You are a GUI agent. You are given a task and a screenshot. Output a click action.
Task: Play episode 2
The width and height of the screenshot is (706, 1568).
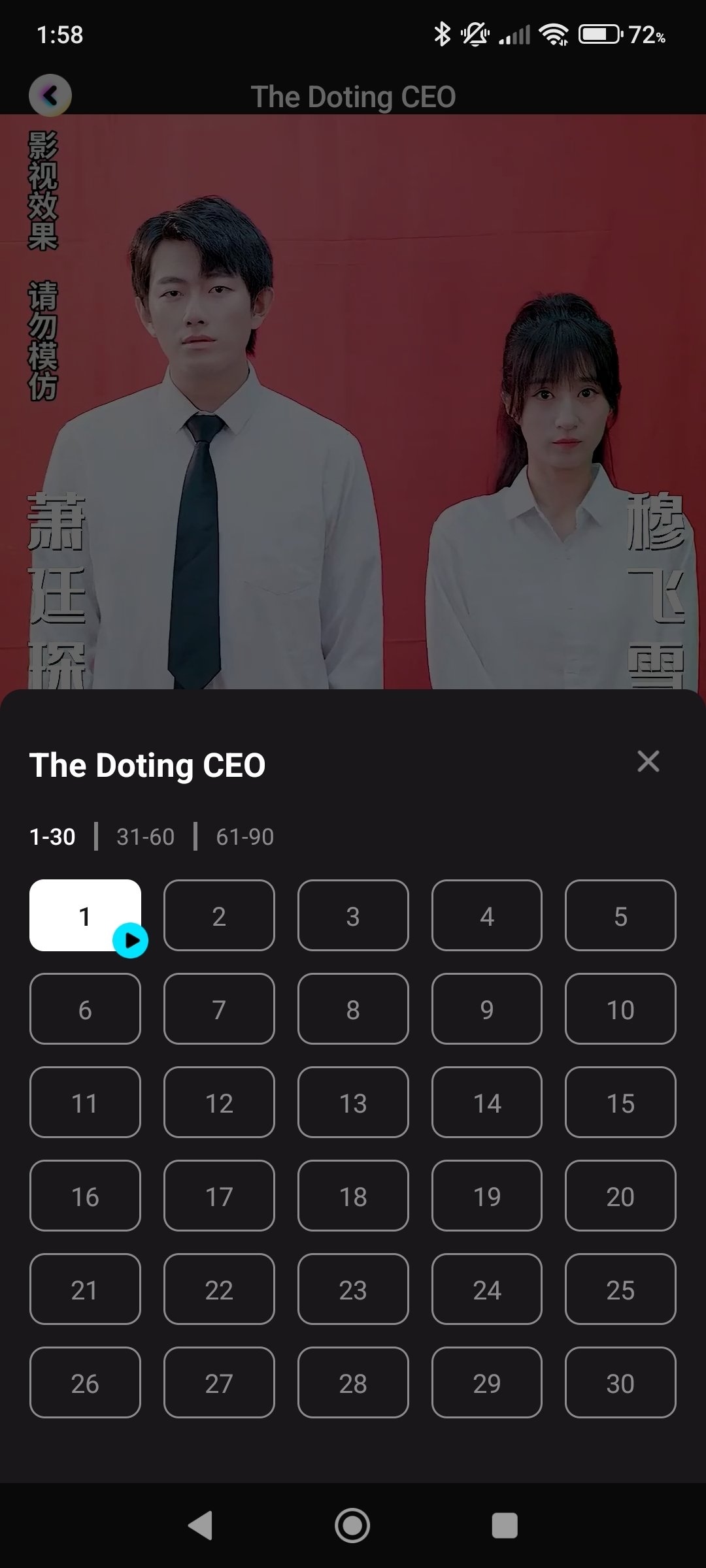click(219, 915)
